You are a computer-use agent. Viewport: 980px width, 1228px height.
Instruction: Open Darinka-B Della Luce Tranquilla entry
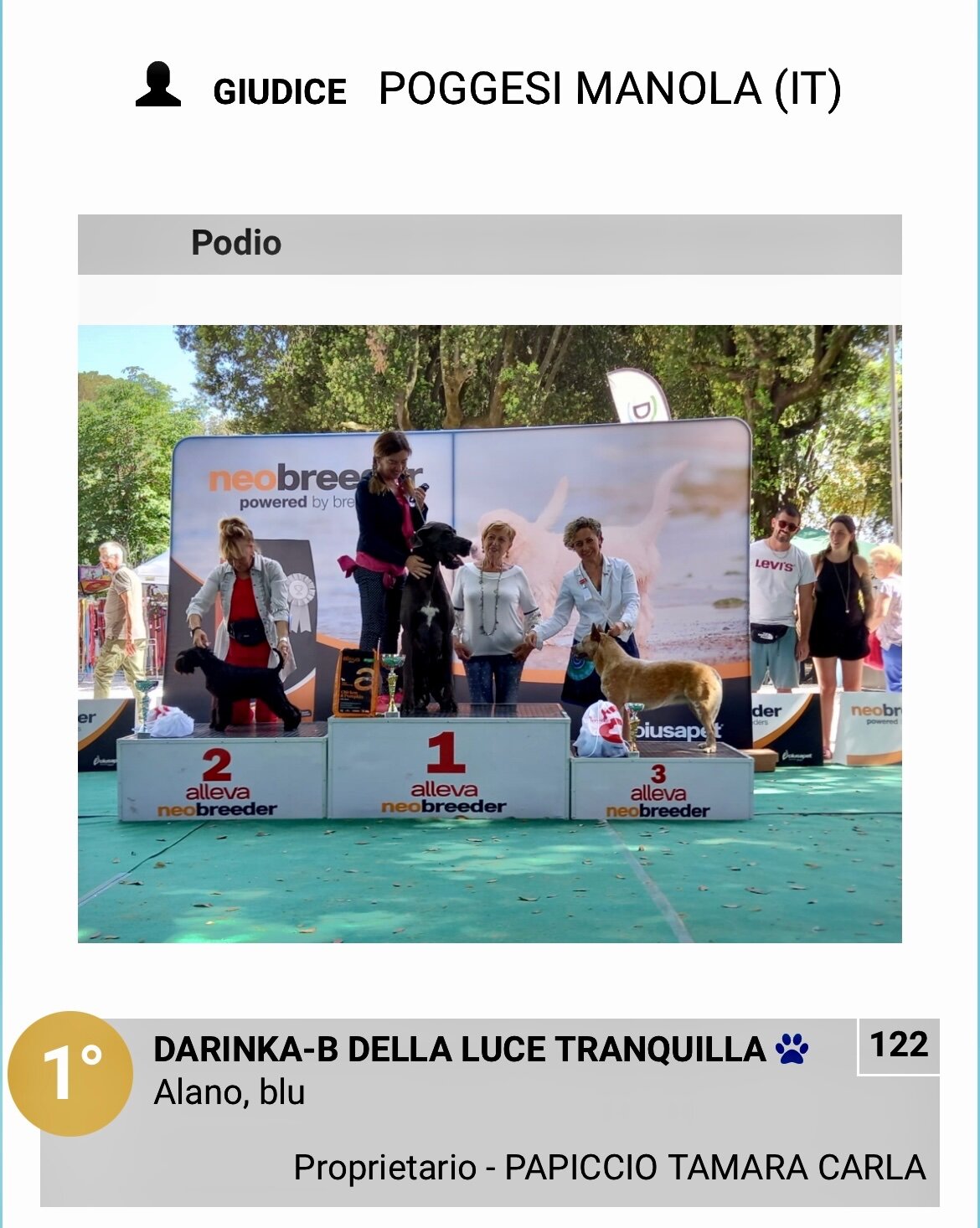point(458,1050)
